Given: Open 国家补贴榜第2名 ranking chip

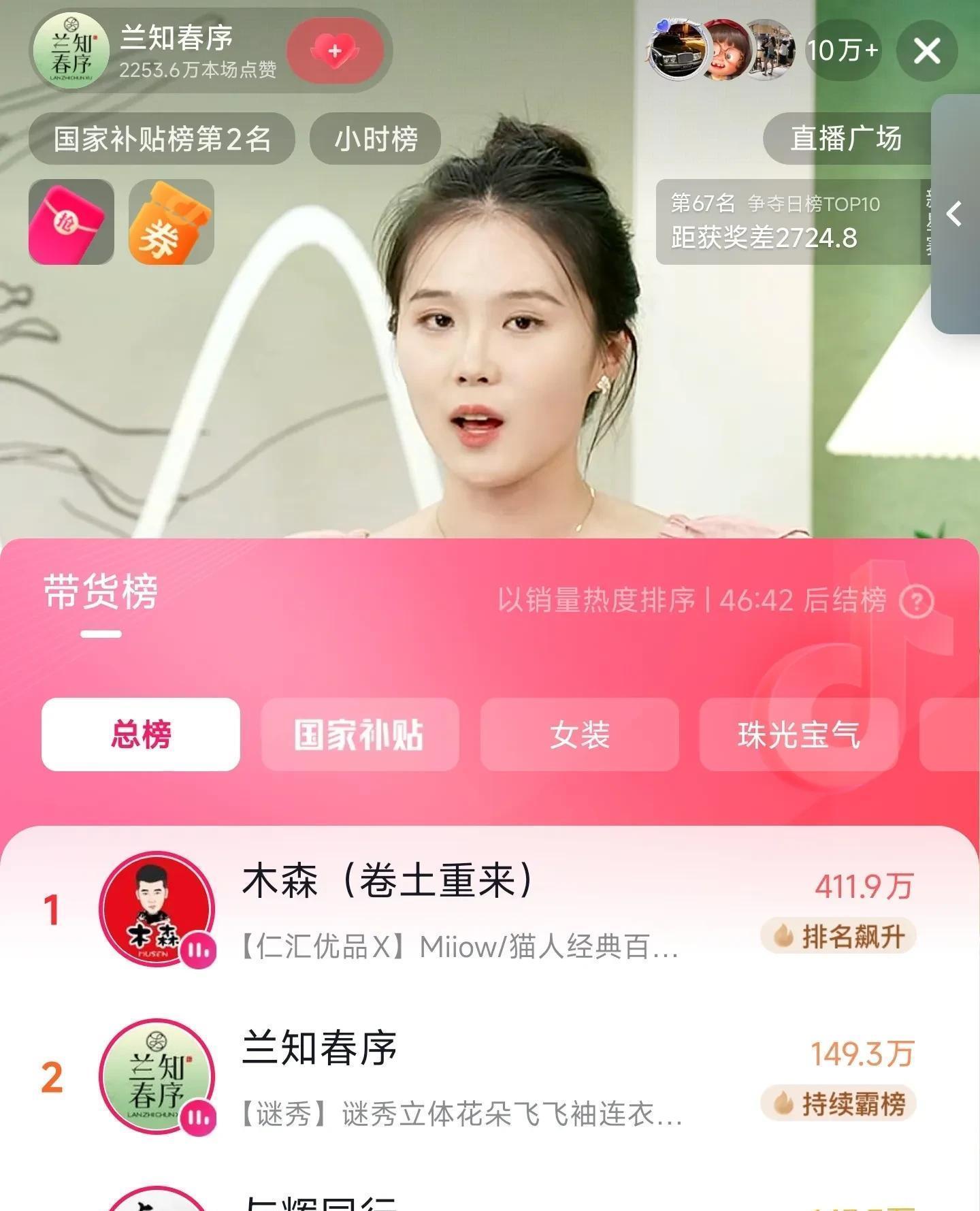Looking at the screenshot, I should tap(162, 139).
